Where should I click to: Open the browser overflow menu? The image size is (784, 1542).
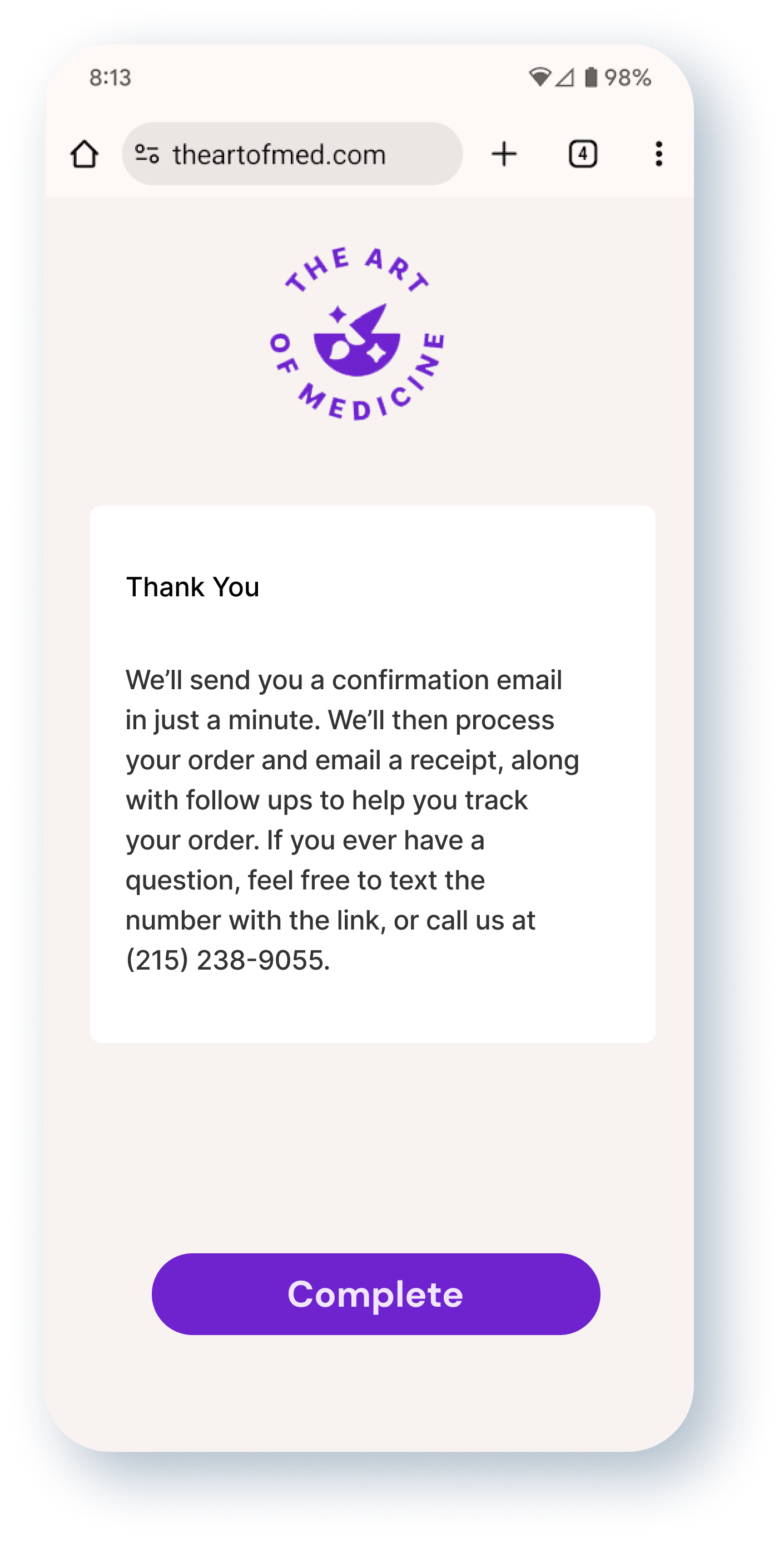click(x=658, y=154)
